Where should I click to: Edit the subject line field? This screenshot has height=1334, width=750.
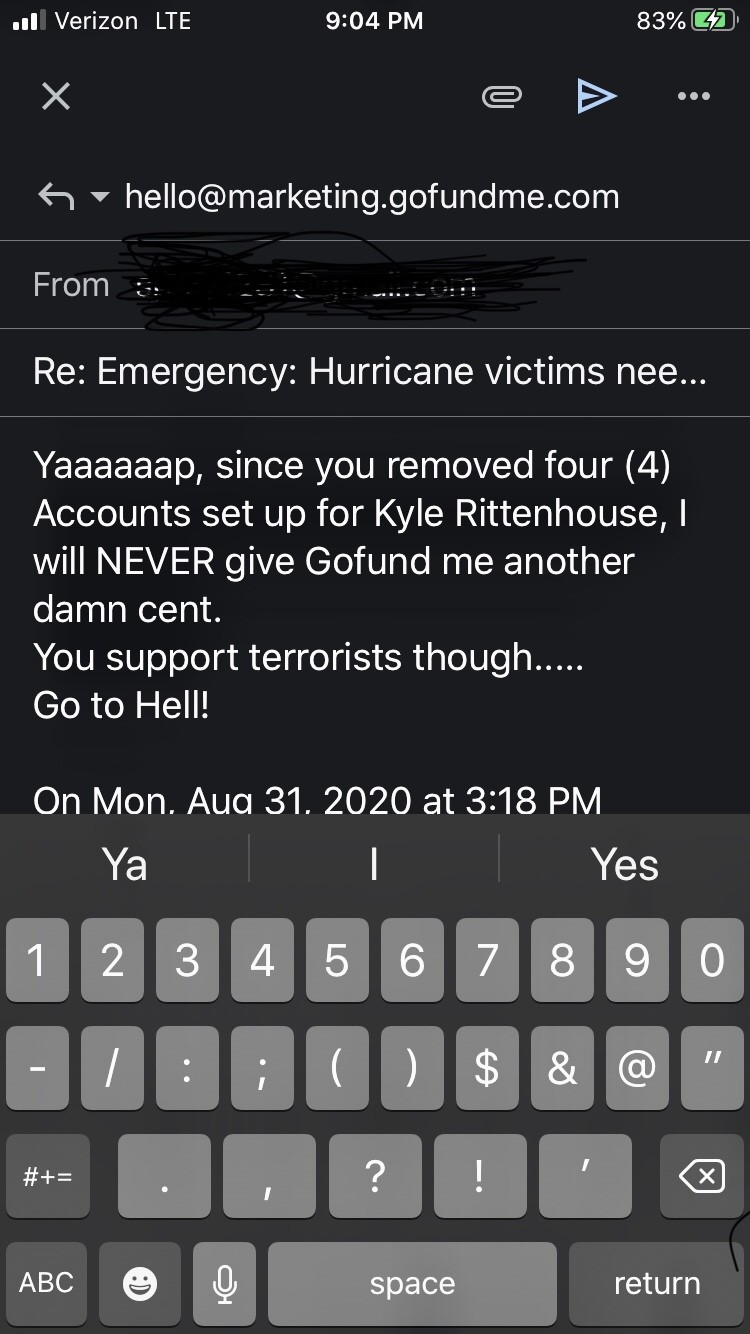coord(370,372)
